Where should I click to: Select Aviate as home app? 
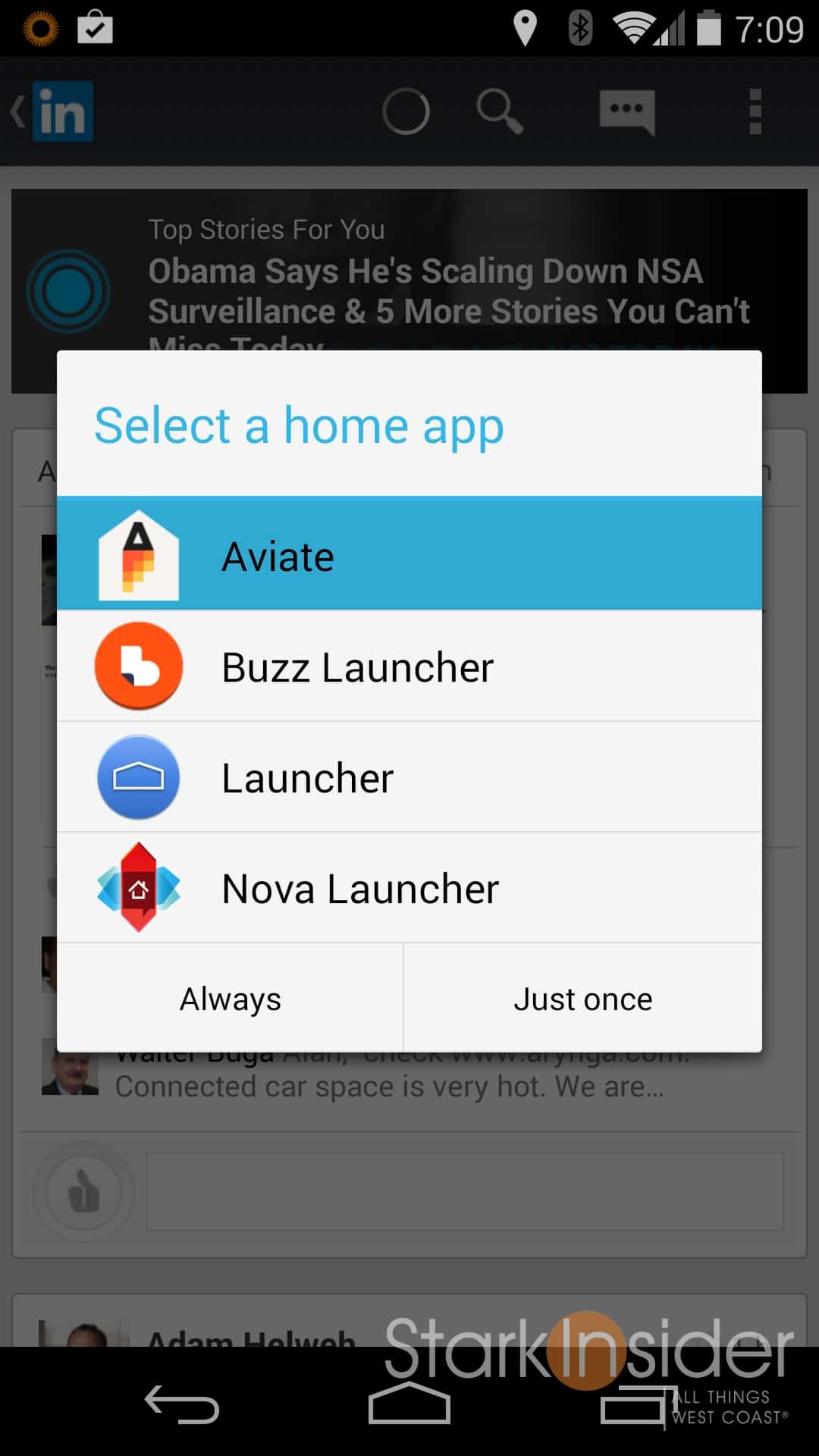[x=409, y=555]
